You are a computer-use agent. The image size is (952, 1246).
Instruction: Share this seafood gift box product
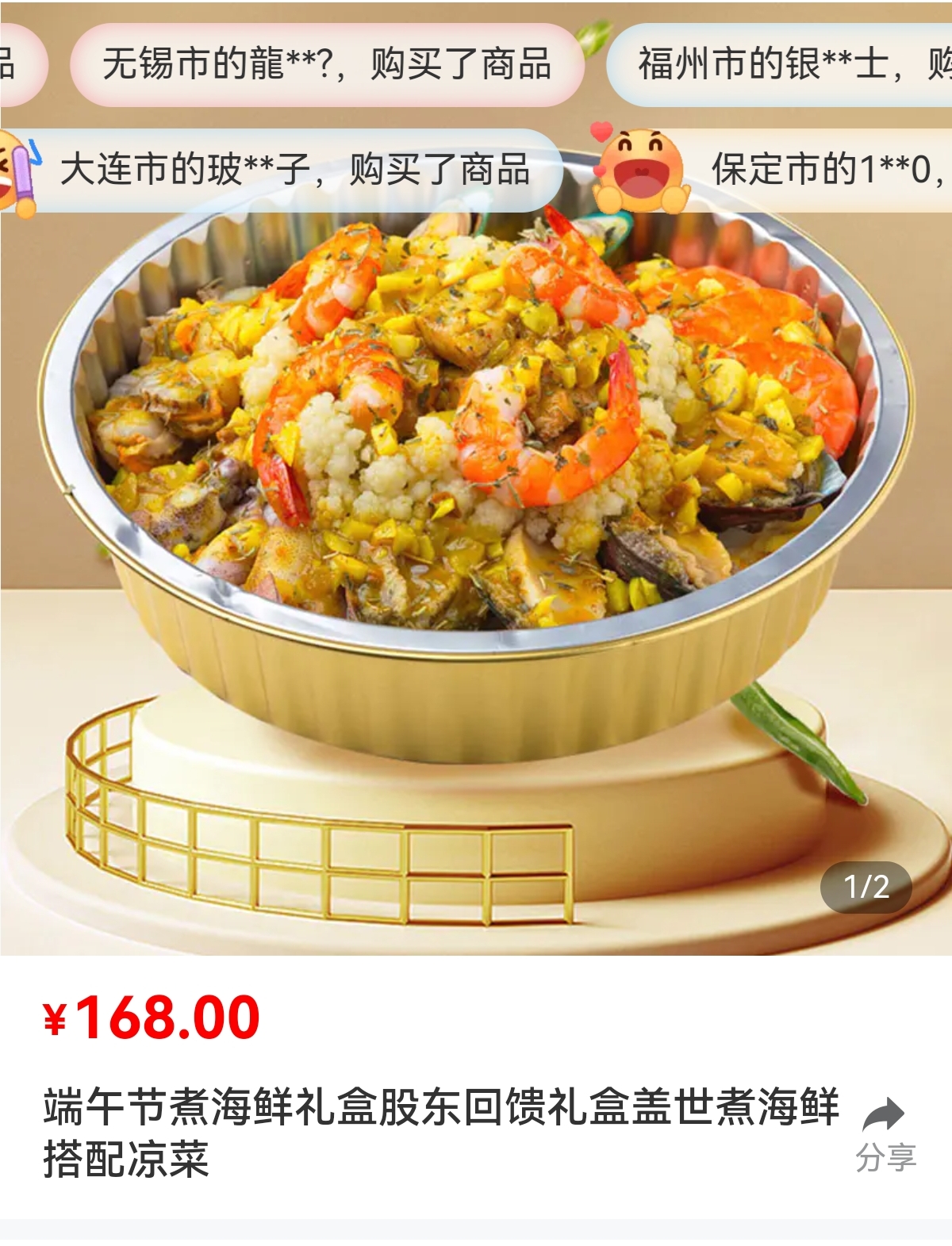[x=885, y=1133]
